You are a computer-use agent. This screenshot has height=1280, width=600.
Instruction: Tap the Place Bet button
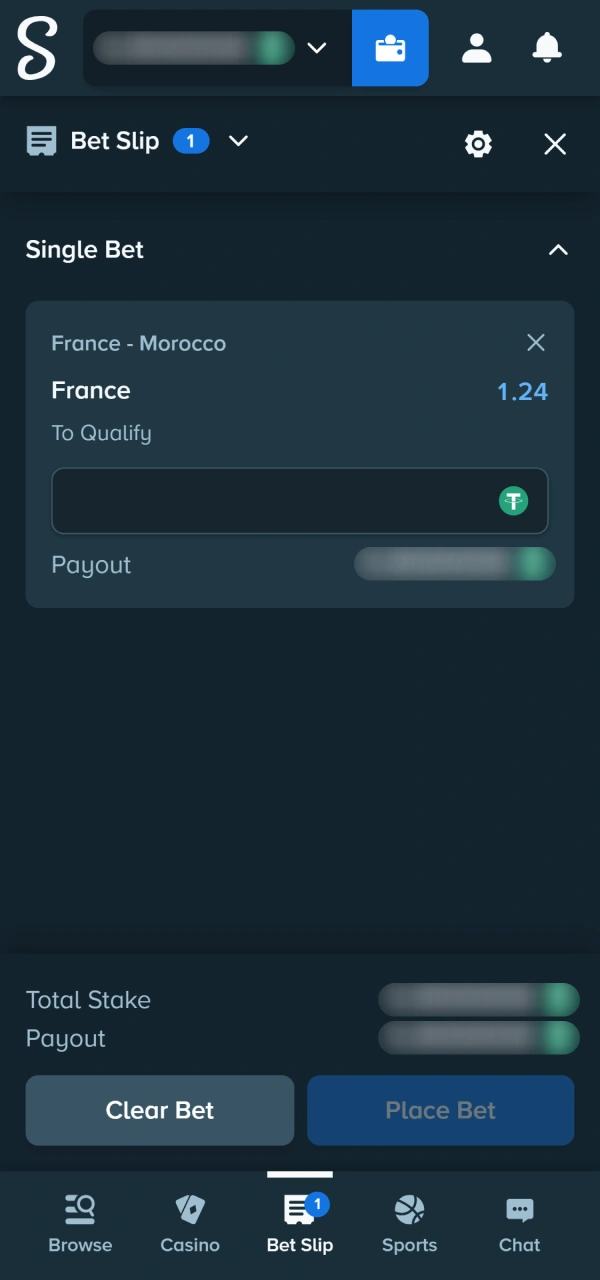click(x=441, y=1110)
